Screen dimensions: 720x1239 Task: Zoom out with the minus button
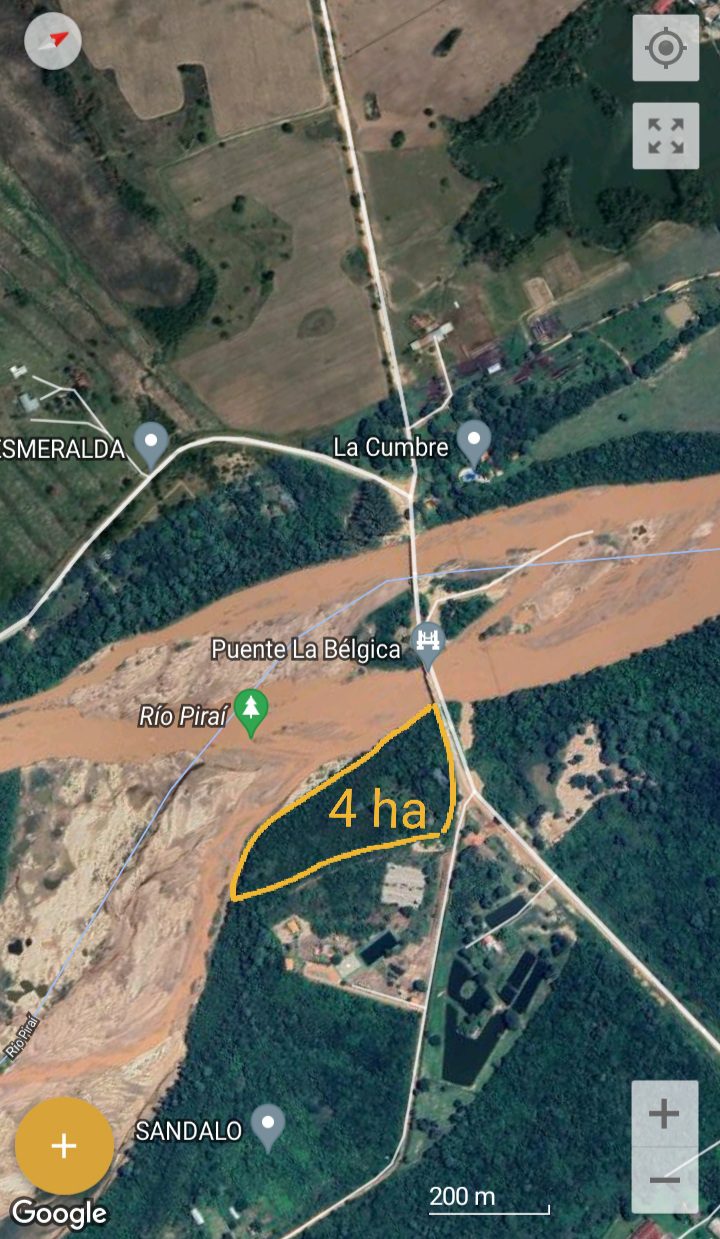664,1179
